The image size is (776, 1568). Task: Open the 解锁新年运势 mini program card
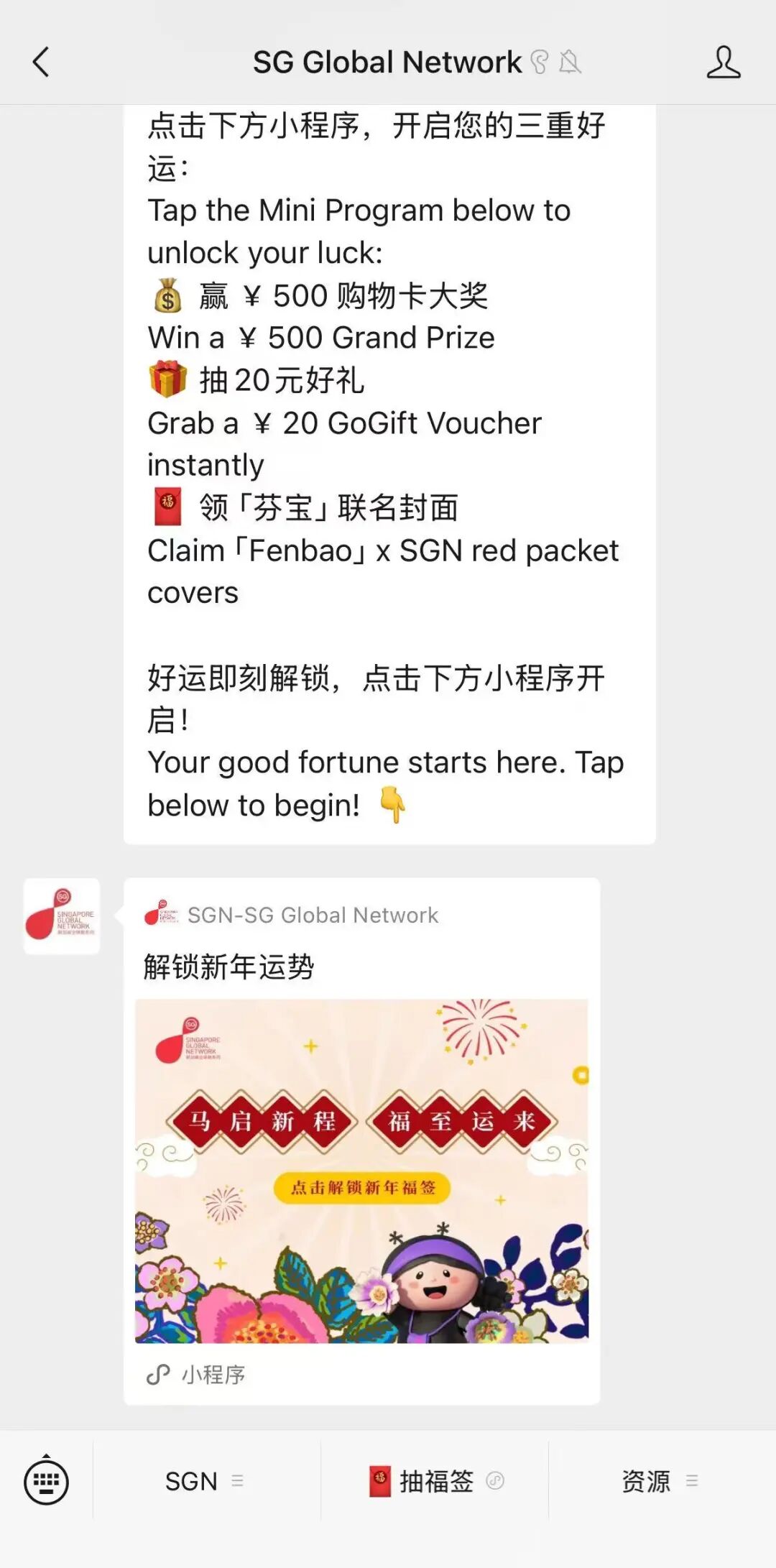click(x=361, y=1170)
